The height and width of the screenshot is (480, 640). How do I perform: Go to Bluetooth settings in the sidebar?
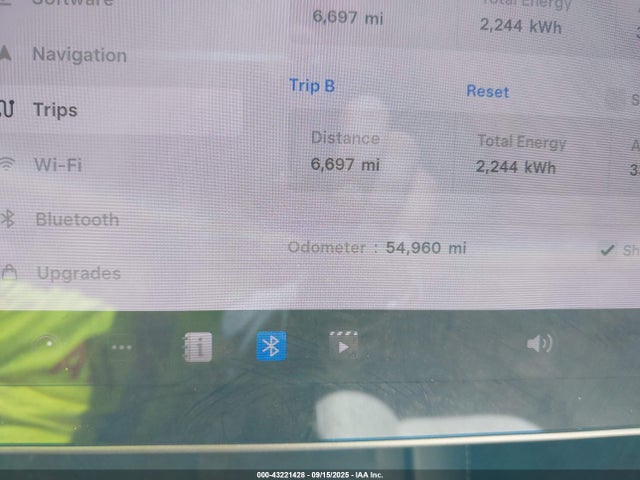[76, 219]
